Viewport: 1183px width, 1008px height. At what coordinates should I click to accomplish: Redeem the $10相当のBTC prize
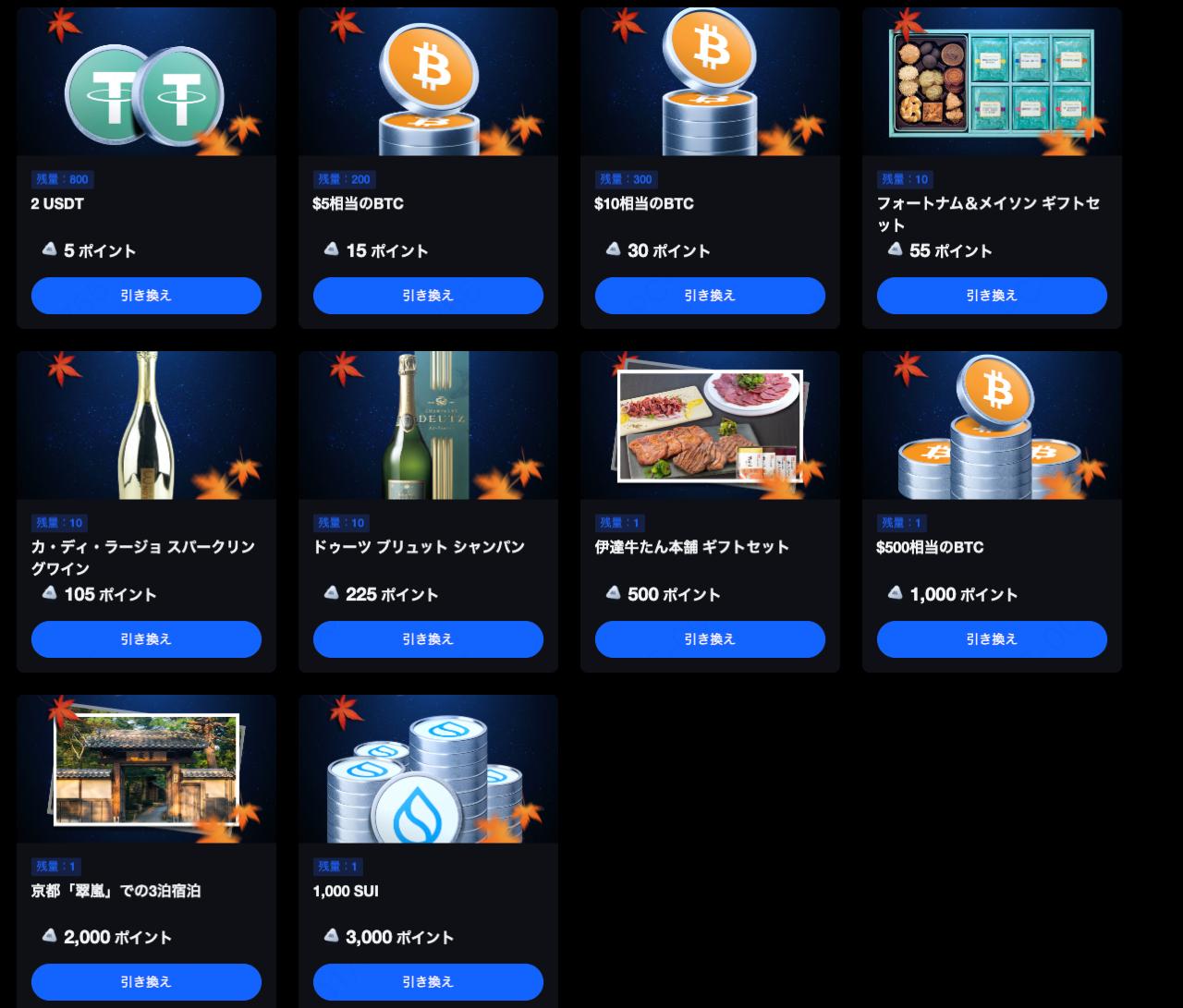click(710, 296)
